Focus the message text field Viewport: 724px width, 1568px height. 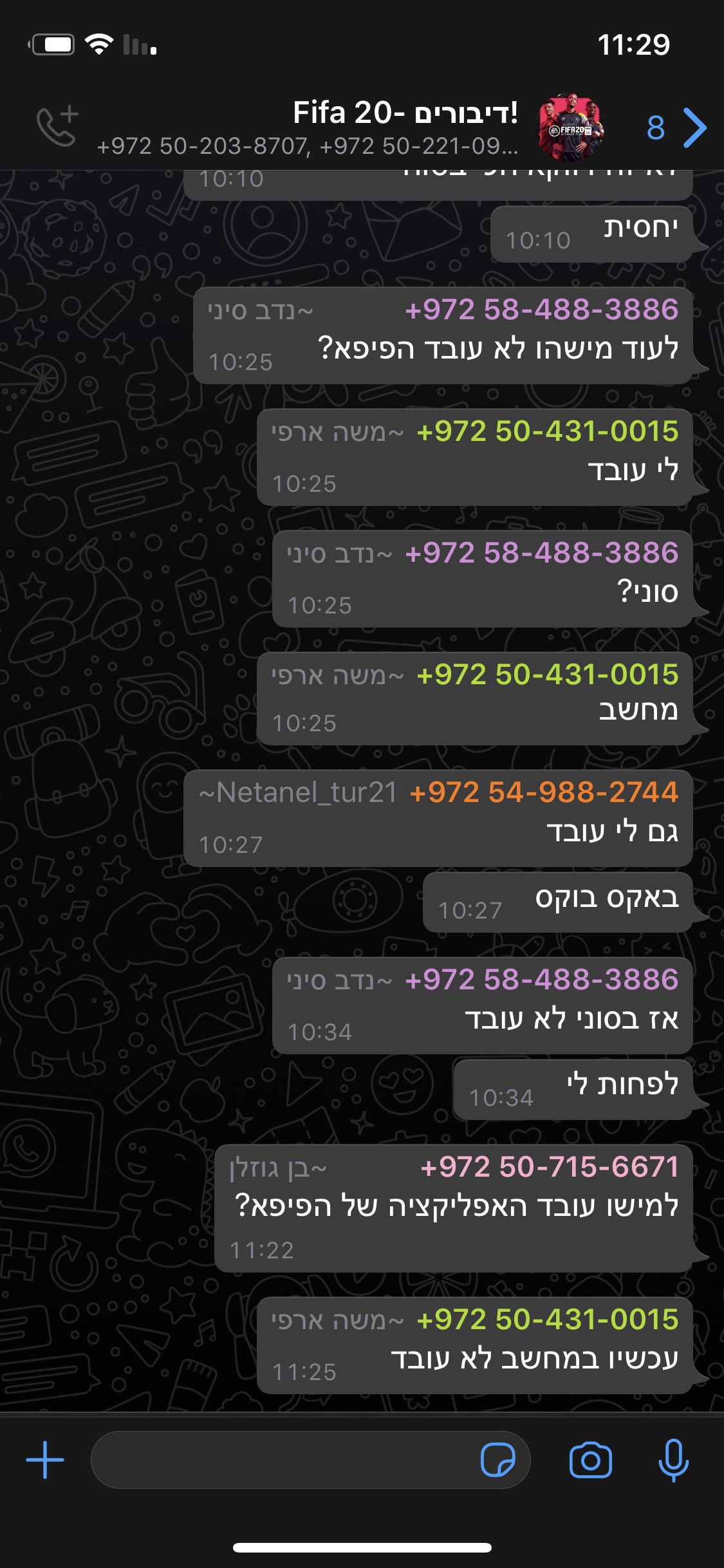tap(283, 1460)
